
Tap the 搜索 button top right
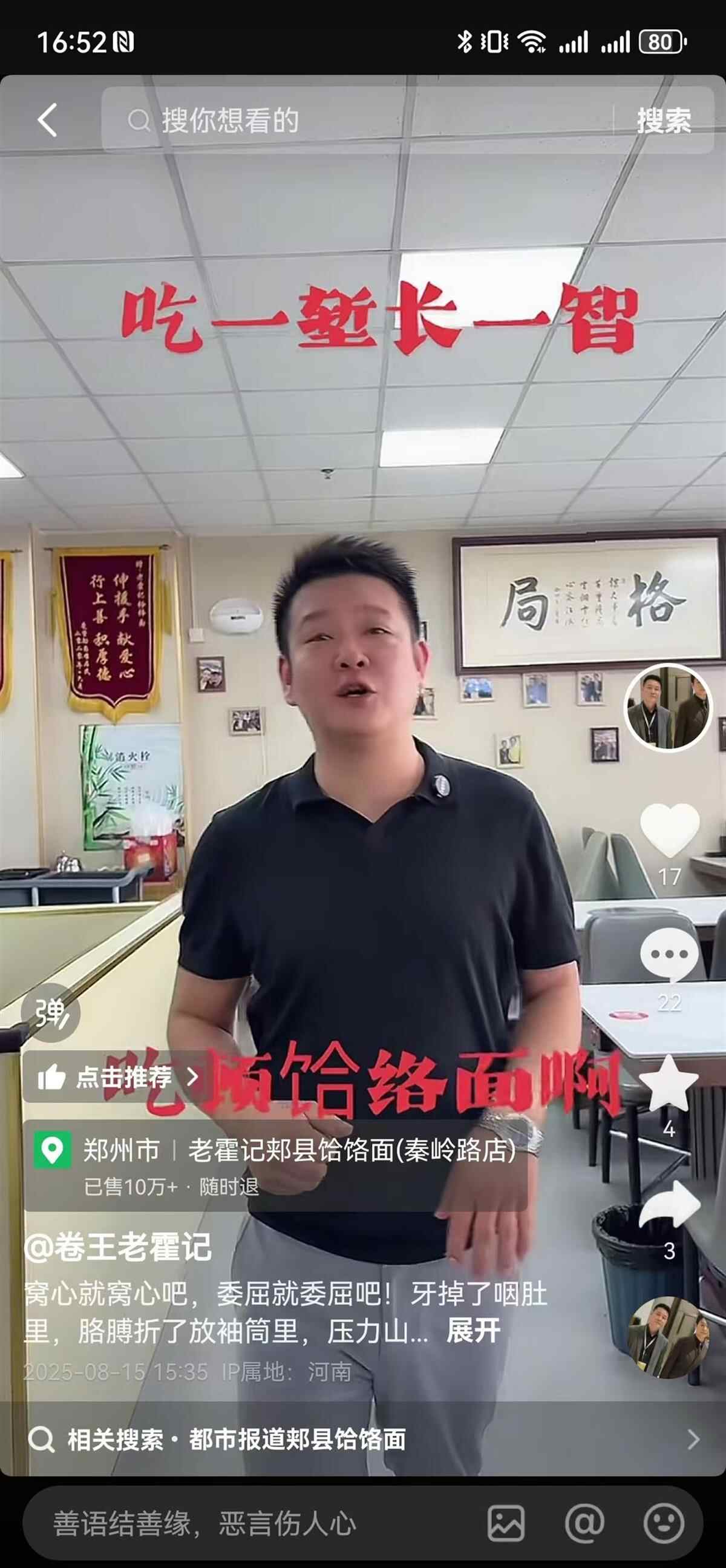664,120
